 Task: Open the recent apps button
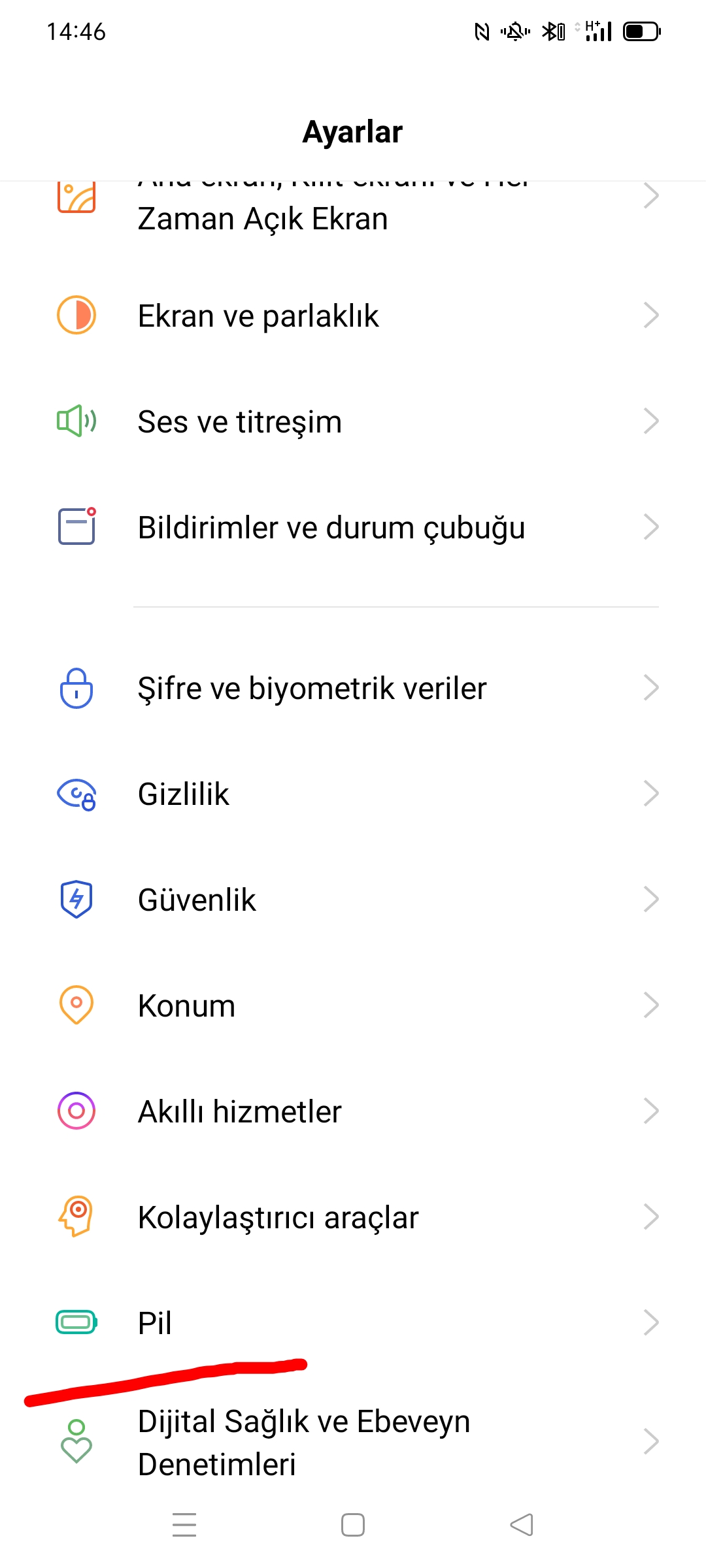184,1525
